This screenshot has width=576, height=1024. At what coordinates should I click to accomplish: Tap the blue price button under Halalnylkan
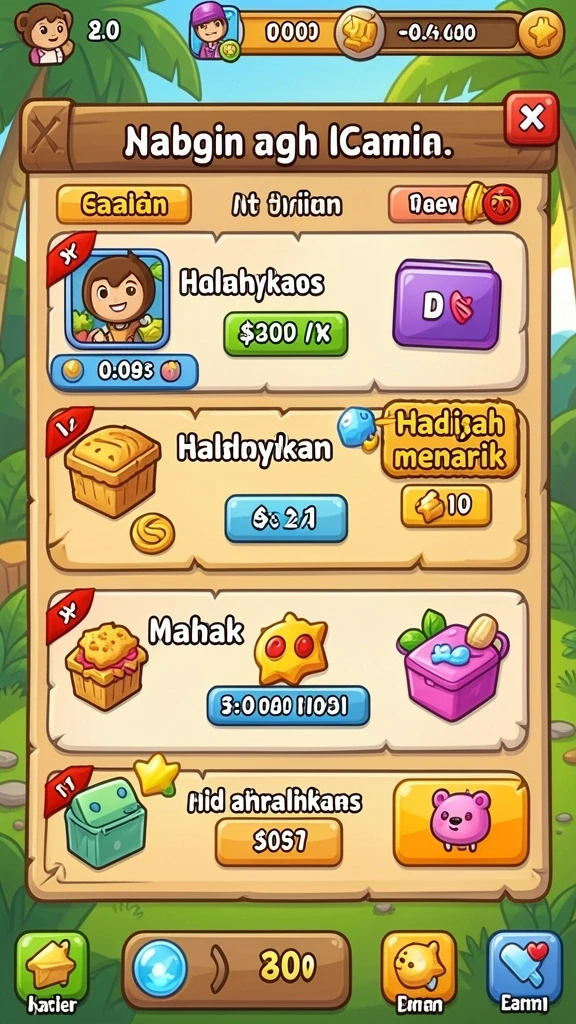pyautogui.click(x=286, y=519)
